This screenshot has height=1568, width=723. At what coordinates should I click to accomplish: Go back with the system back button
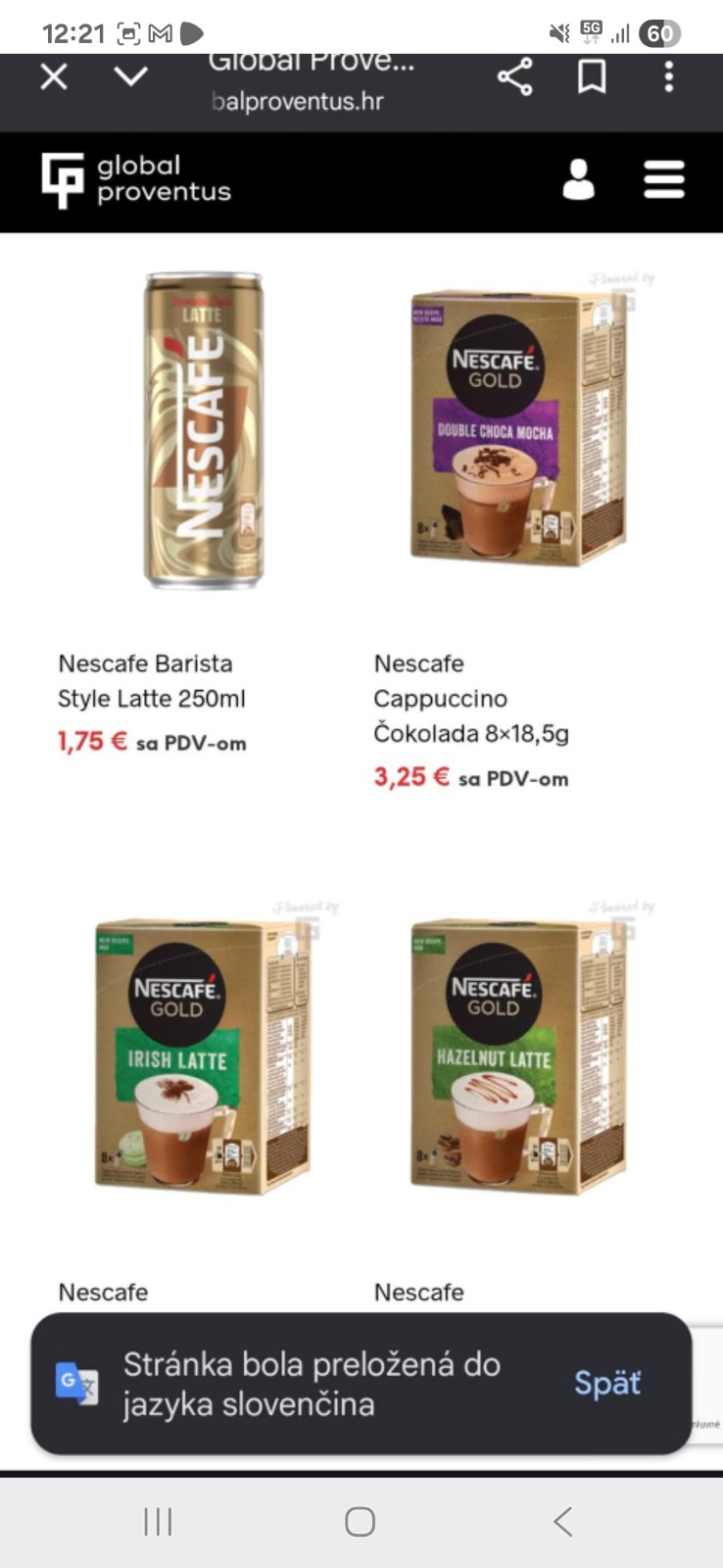pyautogui.click(x=562, y=1521)
